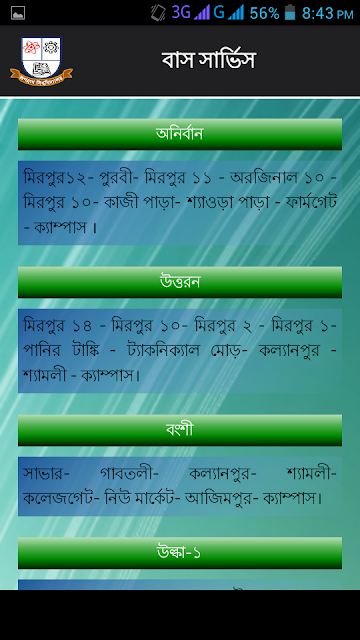This screenshot has width=360, height=640.
Task: Open the বংশী bus button
Action: click(x=180, y=430)
